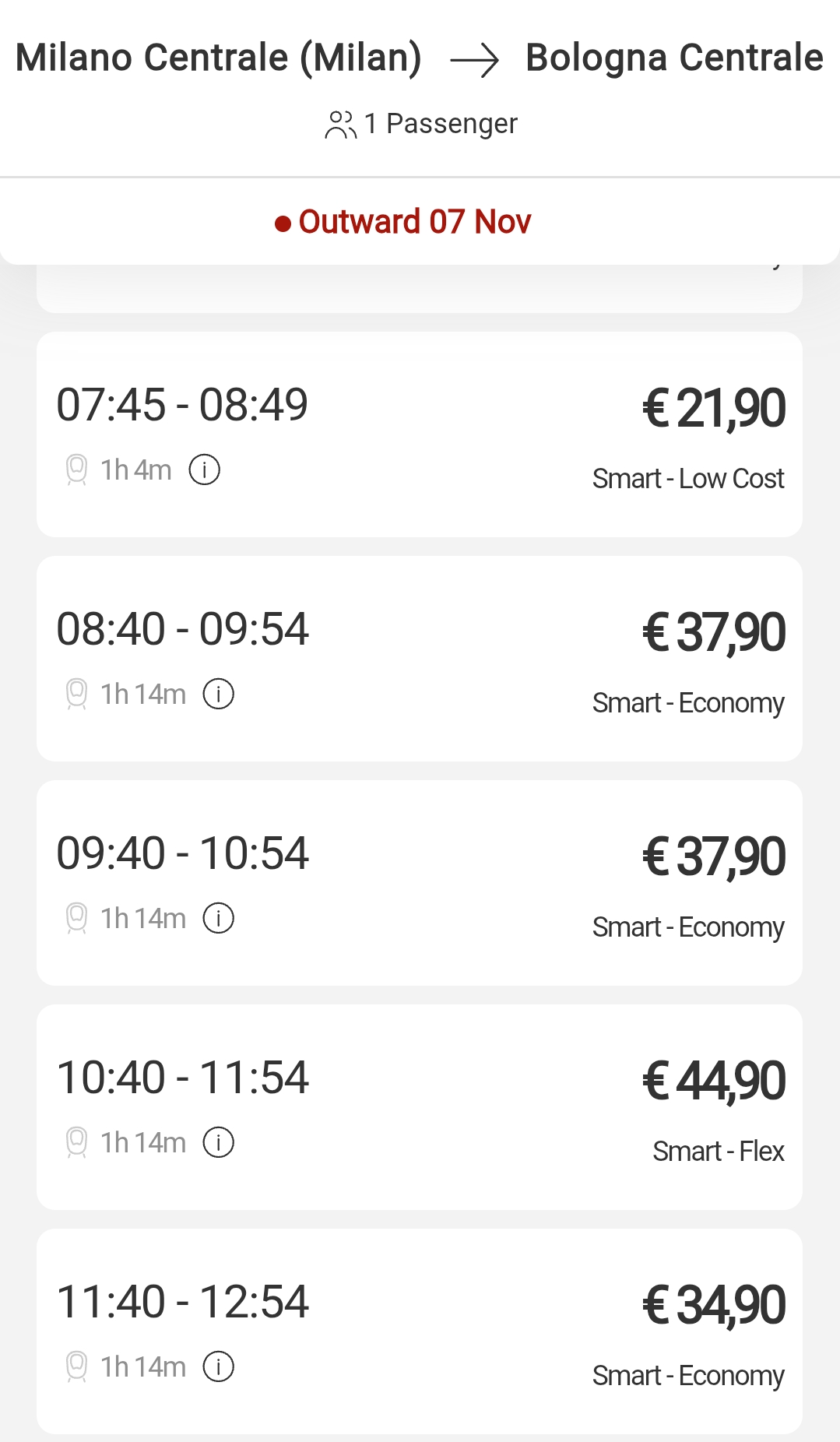840x1442 pixels.
Task: Tap info icon on the 10:40 train
Action: [x=219, y=1143]
